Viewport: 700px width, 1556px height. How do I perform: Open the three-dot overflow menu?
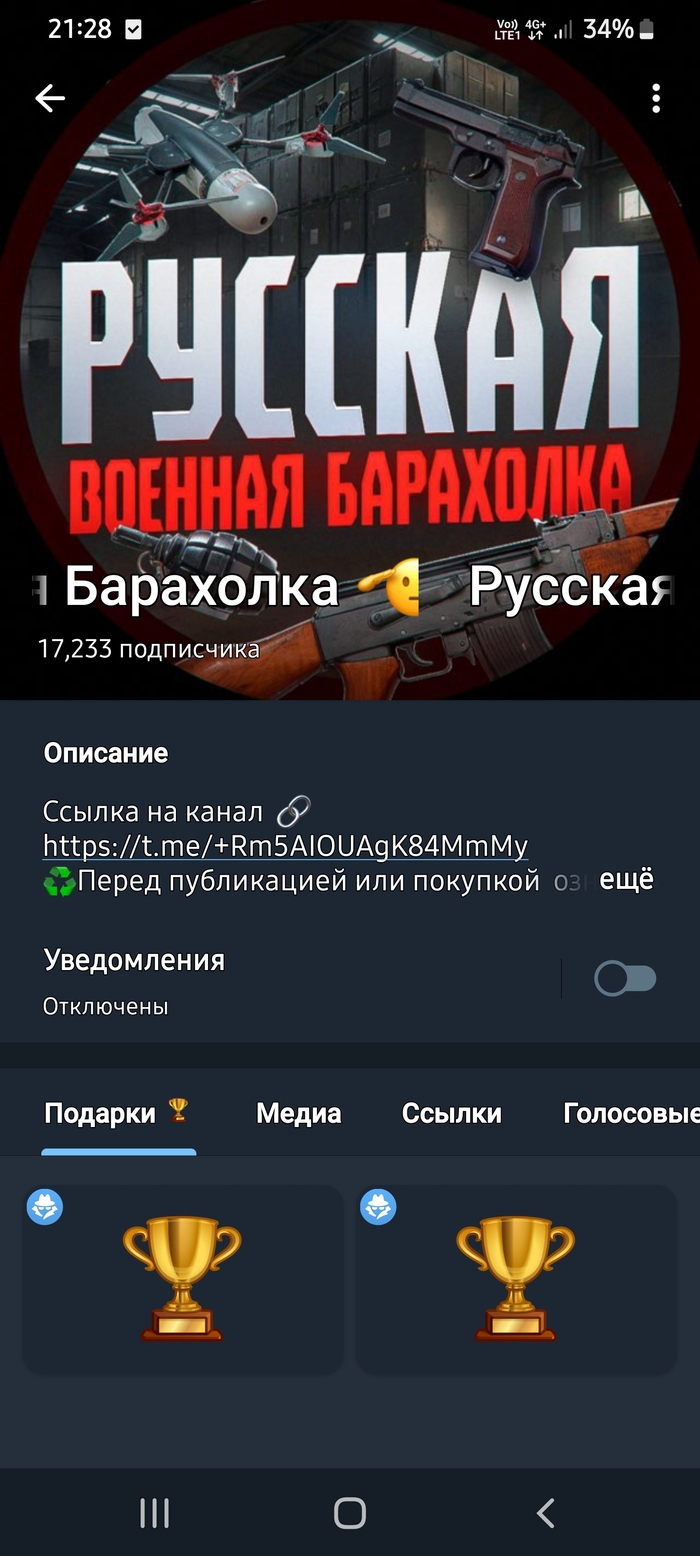coord(656,98)
